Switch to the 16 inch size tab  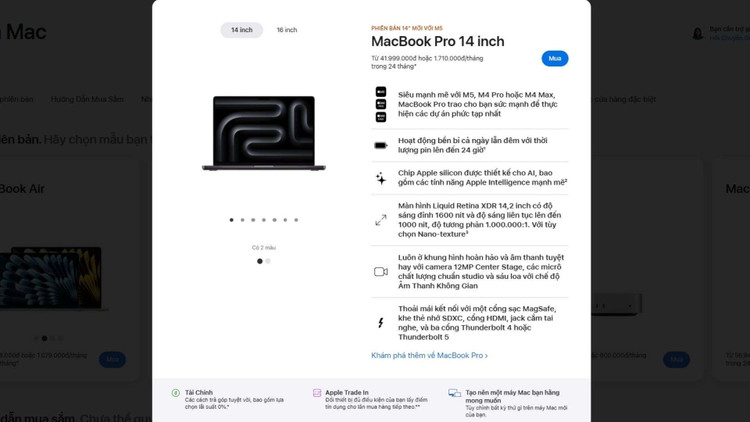287,30
